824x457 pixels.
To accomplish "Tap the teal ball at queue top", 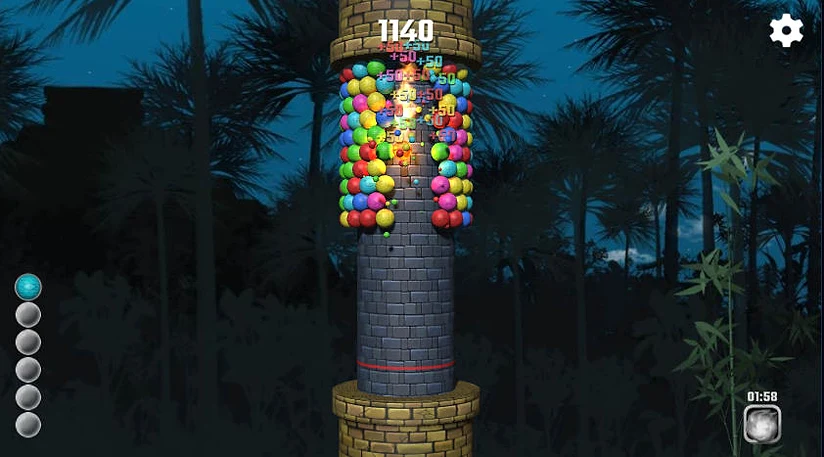I will tap(28, 288).
